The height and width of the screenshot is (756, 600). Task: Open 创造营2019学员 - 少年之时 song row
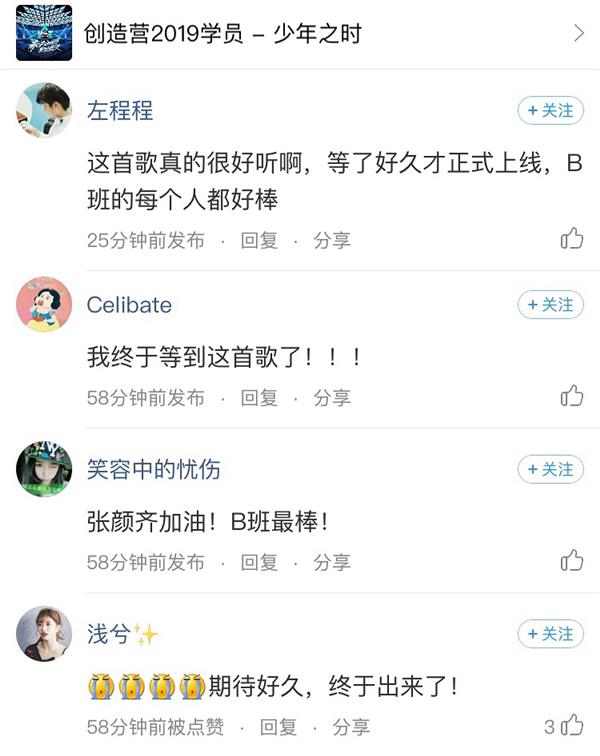(x=300, y=34)
